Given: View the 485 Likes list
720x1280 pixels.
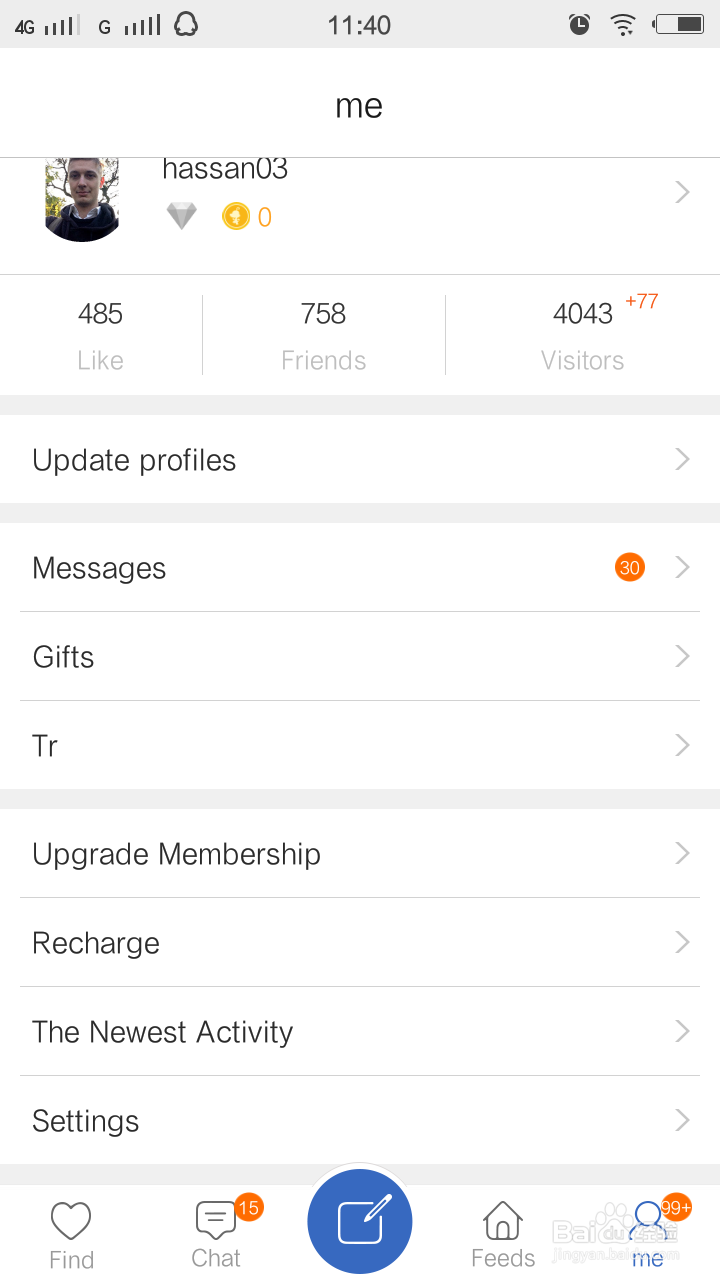Looking at the screenshot, I should tap(101, 335).
